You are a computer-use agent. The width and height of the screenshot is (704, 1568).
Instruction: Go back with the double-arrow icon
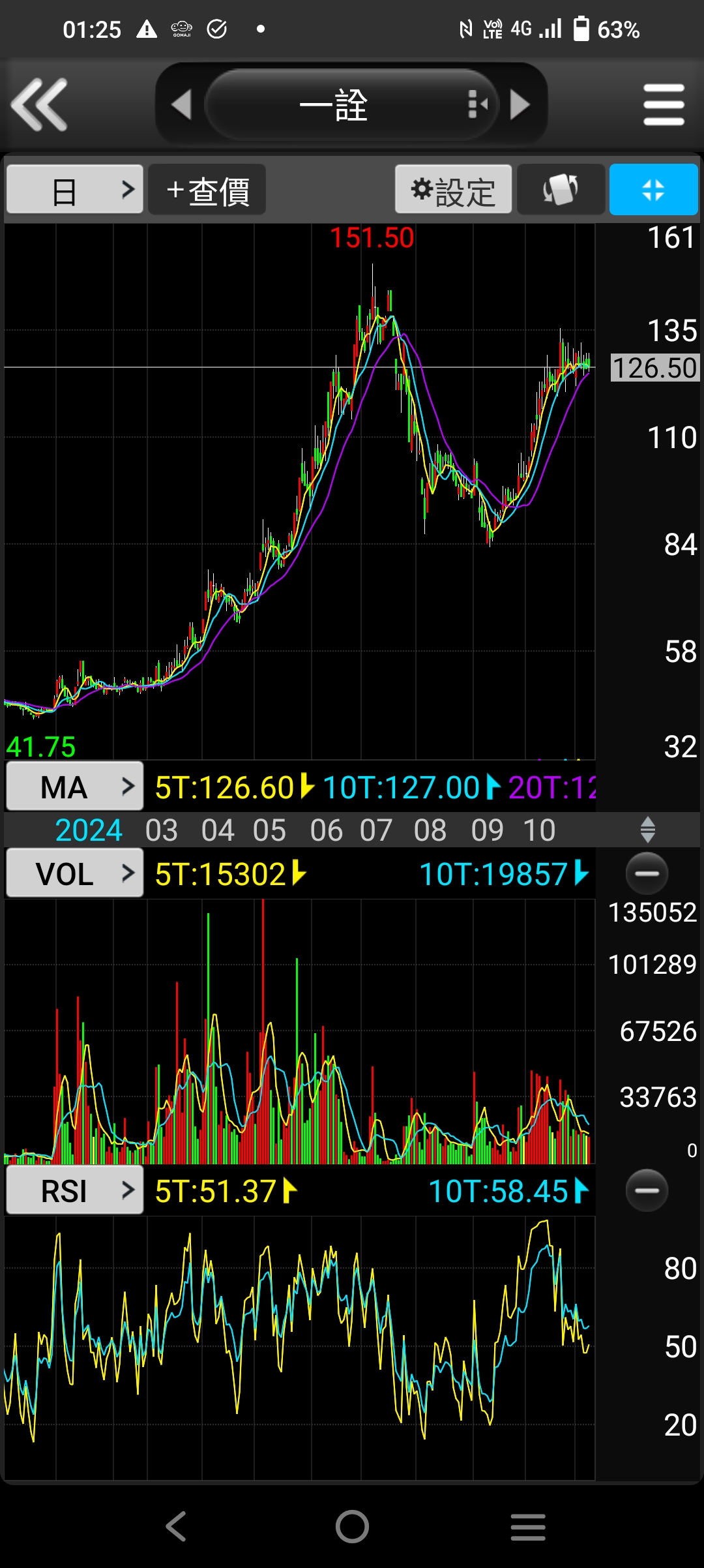(x=39, y=104)
